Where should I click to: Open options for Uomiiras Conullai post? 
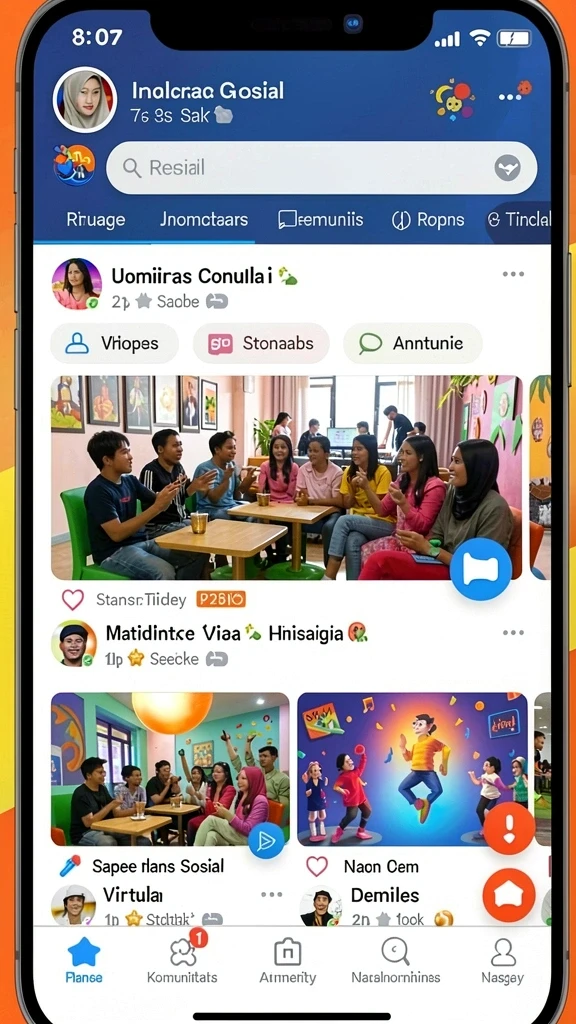coord(513,274)
